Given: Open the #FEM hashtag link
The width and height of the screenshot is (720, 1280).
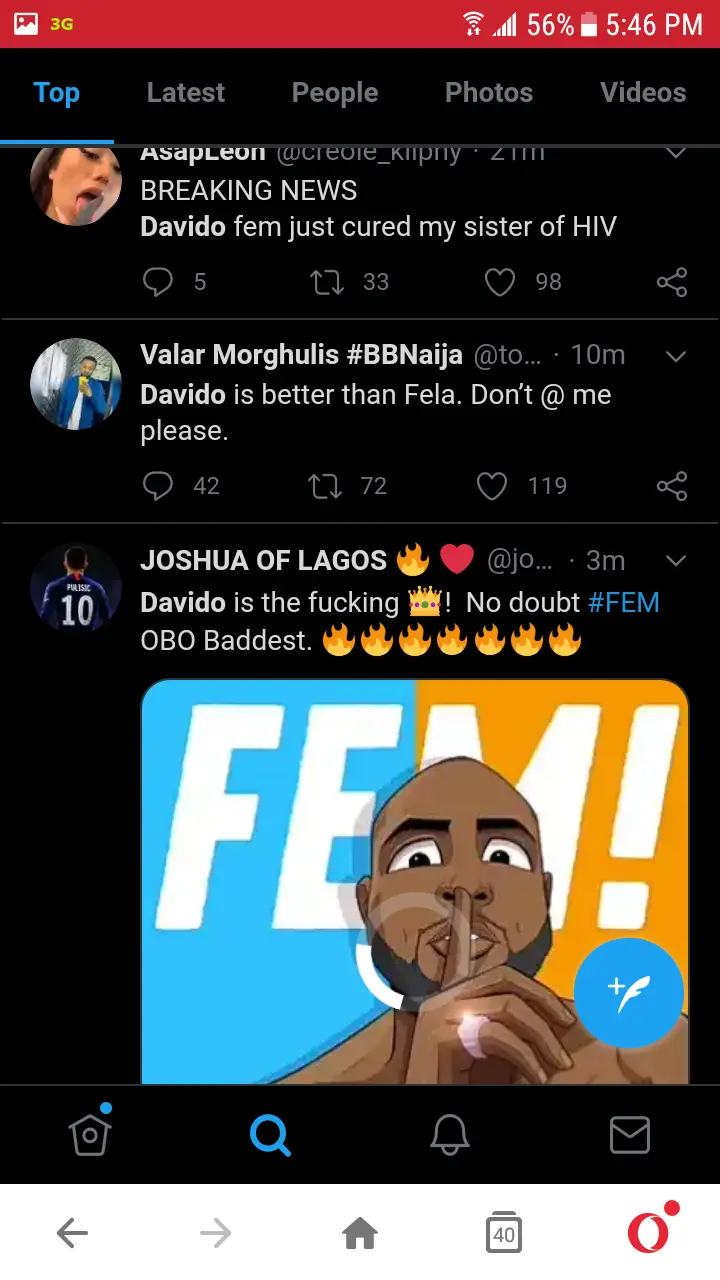Looking at the screenshot, I should (x=624, y=603).
